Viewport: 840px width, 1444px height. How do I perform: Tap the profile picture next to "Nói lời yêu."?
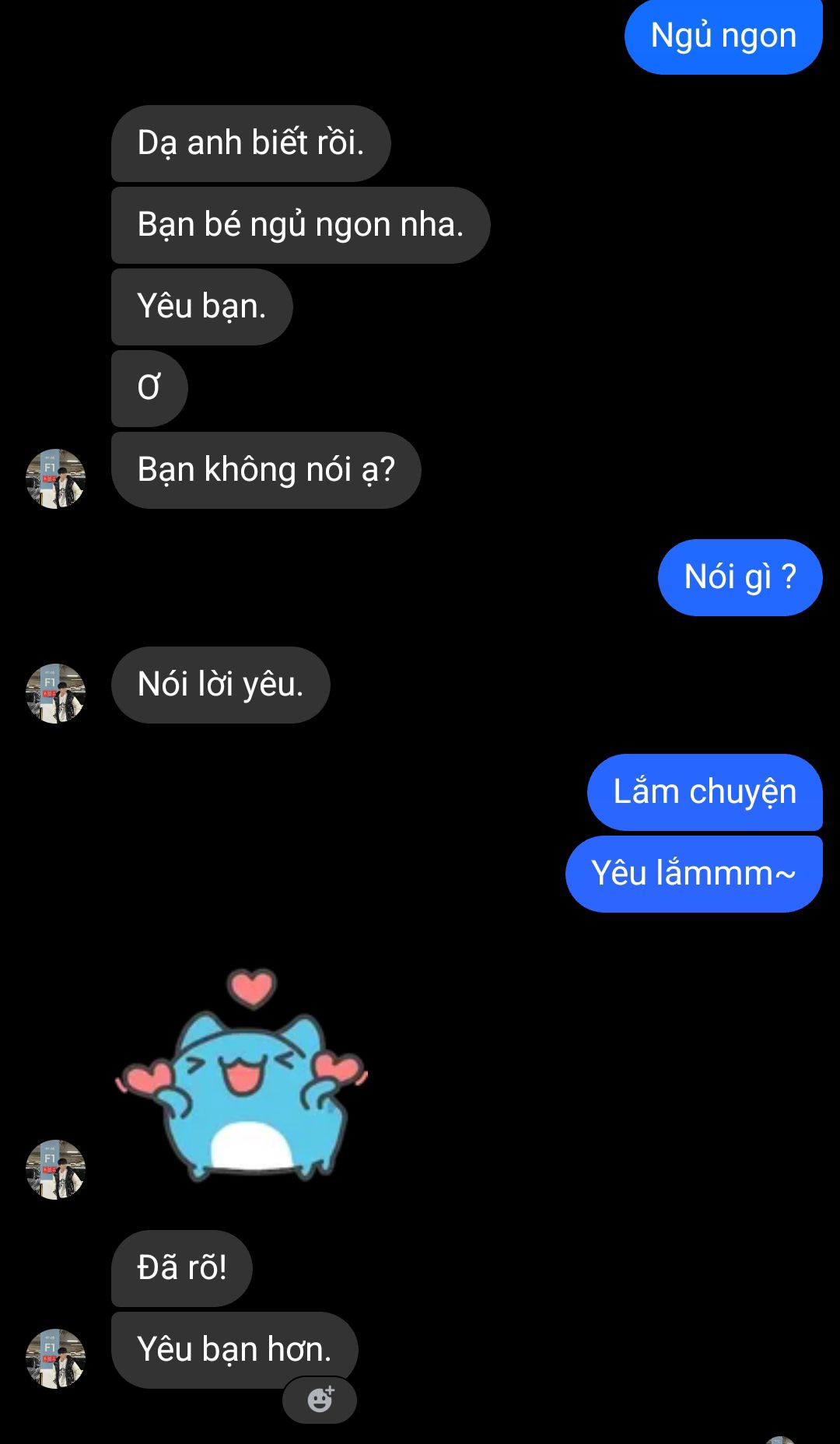(55, 693)
